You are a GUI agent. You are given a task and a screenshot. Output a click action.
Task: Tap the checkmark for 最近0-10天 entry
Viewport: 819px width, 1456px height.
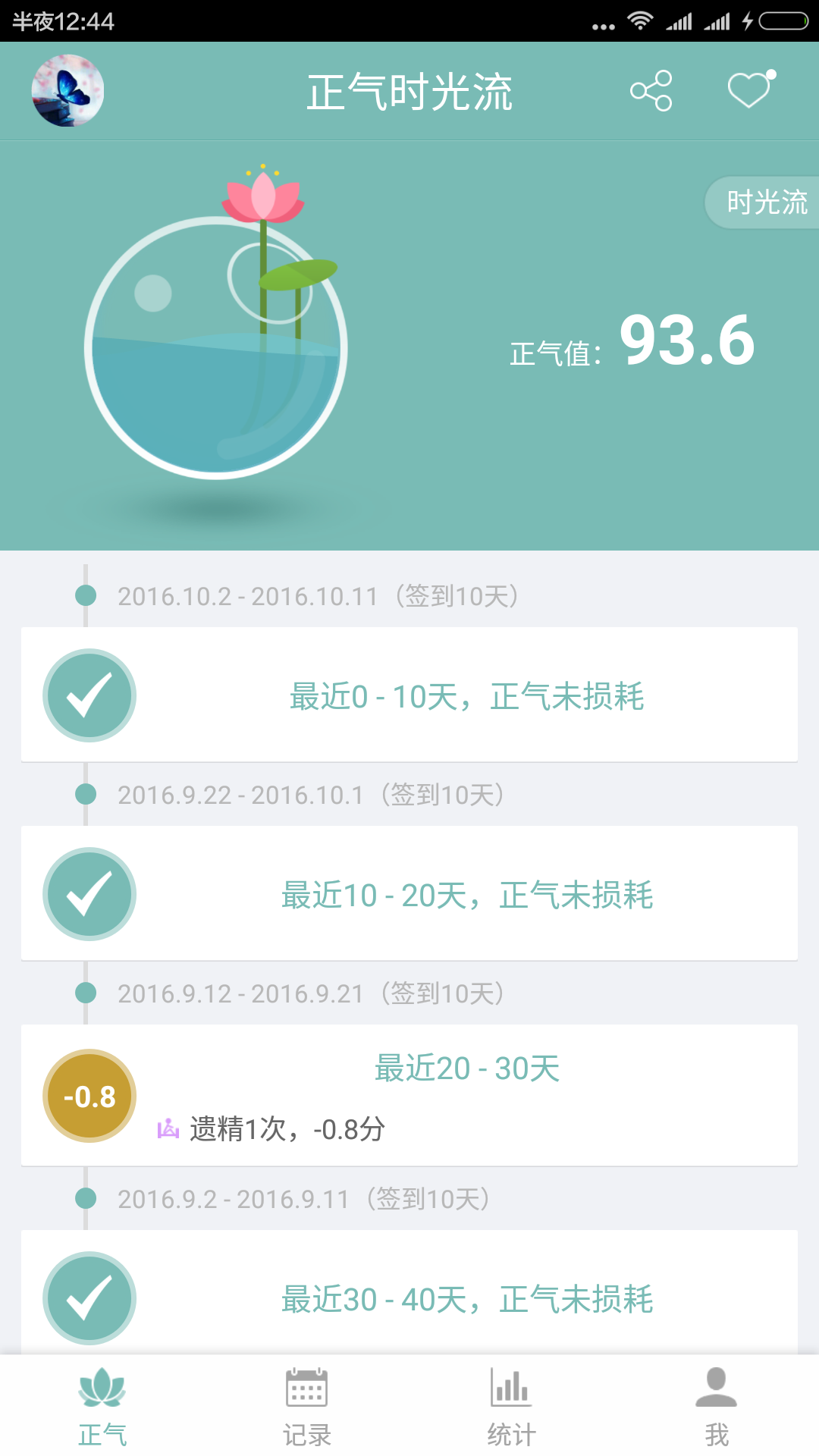(89, 695)
